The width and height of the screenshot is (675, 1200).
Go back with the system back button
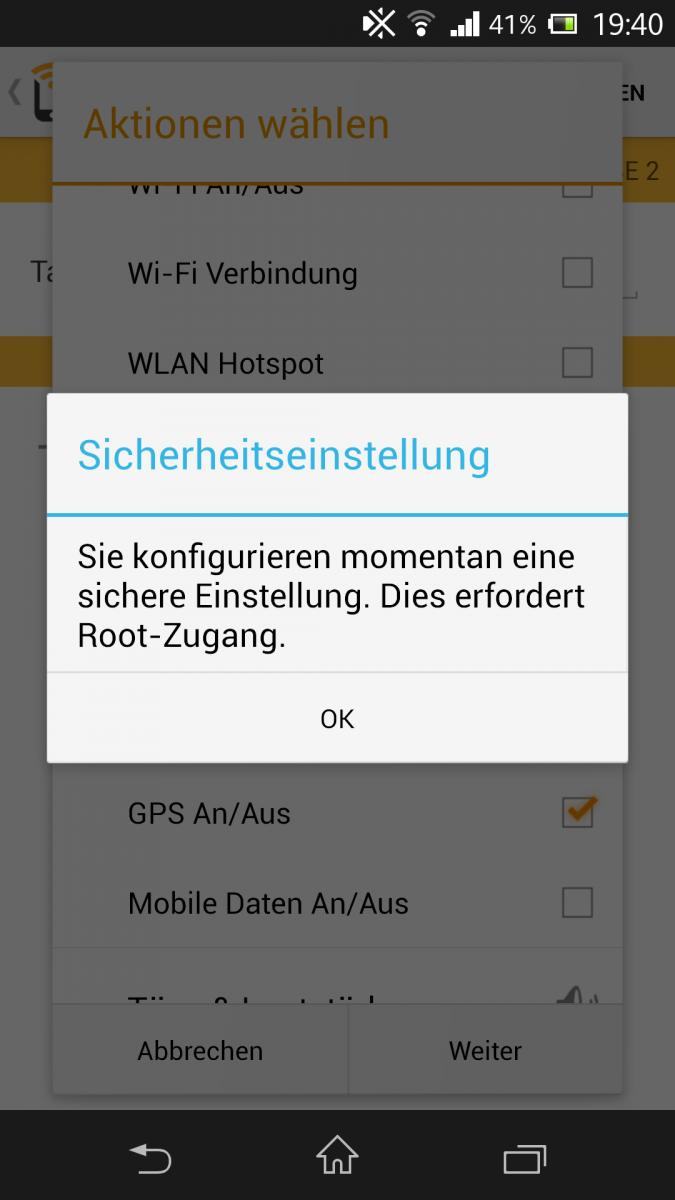pos(150,1158)
